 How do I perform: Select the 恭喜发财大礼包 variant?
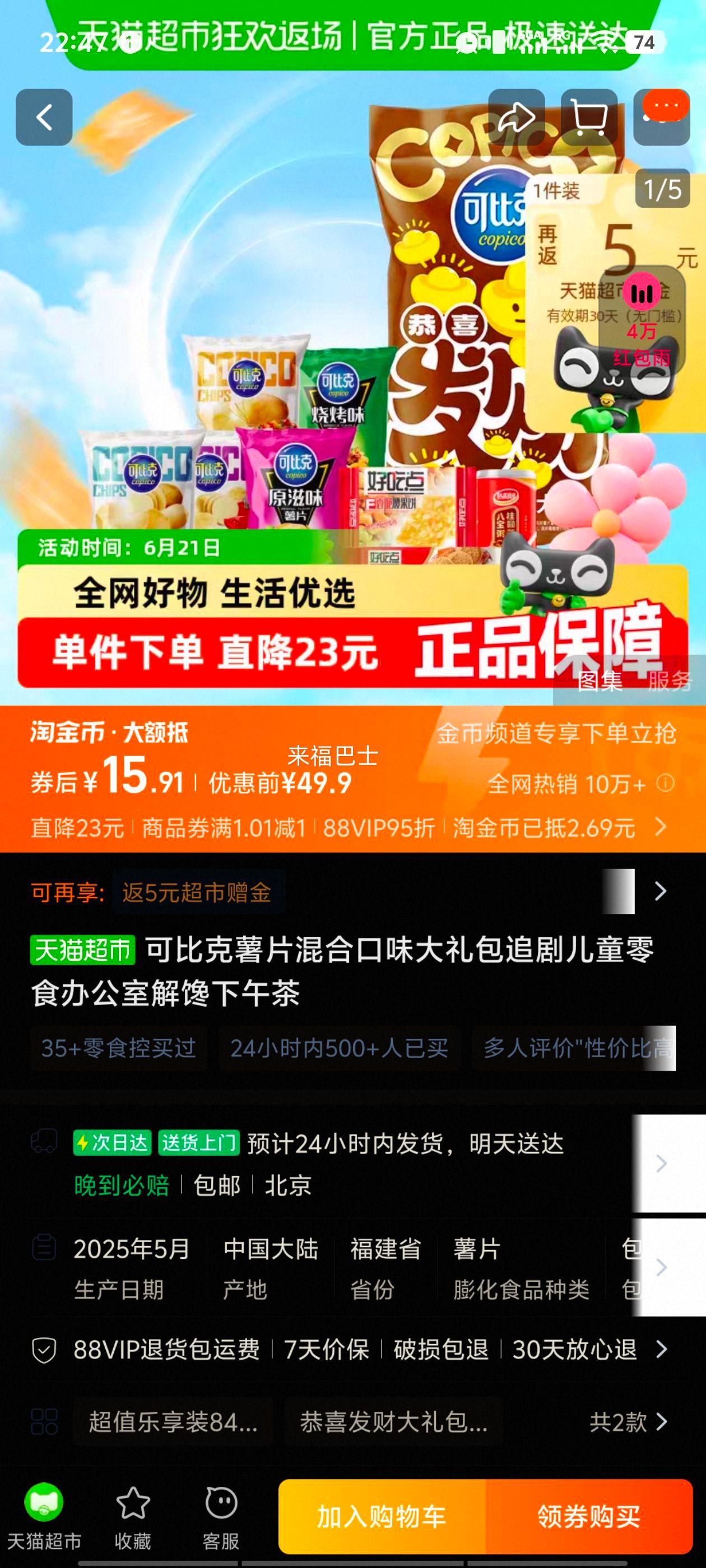pos(393,1422)
